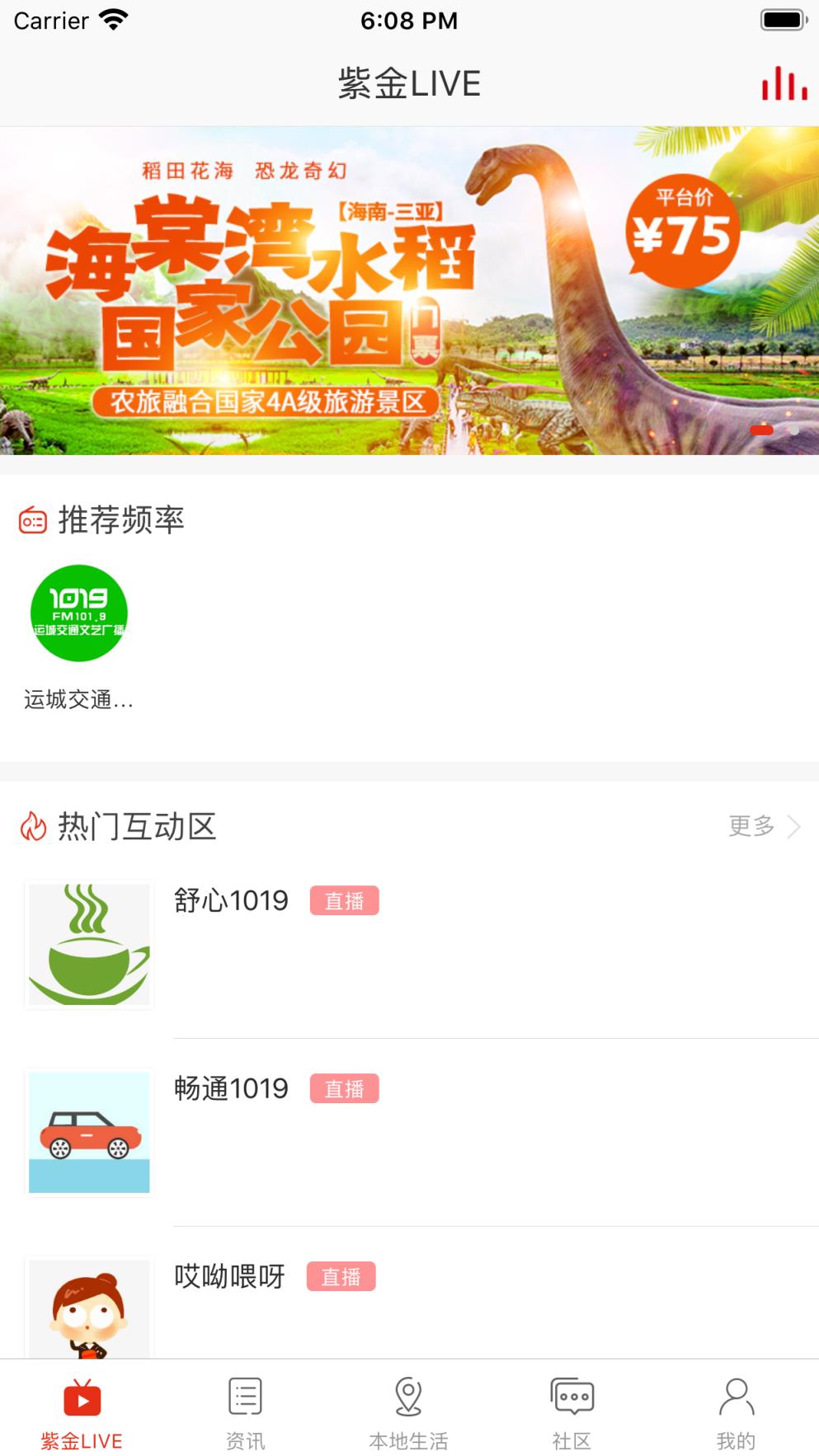Open the statistics chart icon top right
The image size is (819, 1456).
[x=784, y=82]
